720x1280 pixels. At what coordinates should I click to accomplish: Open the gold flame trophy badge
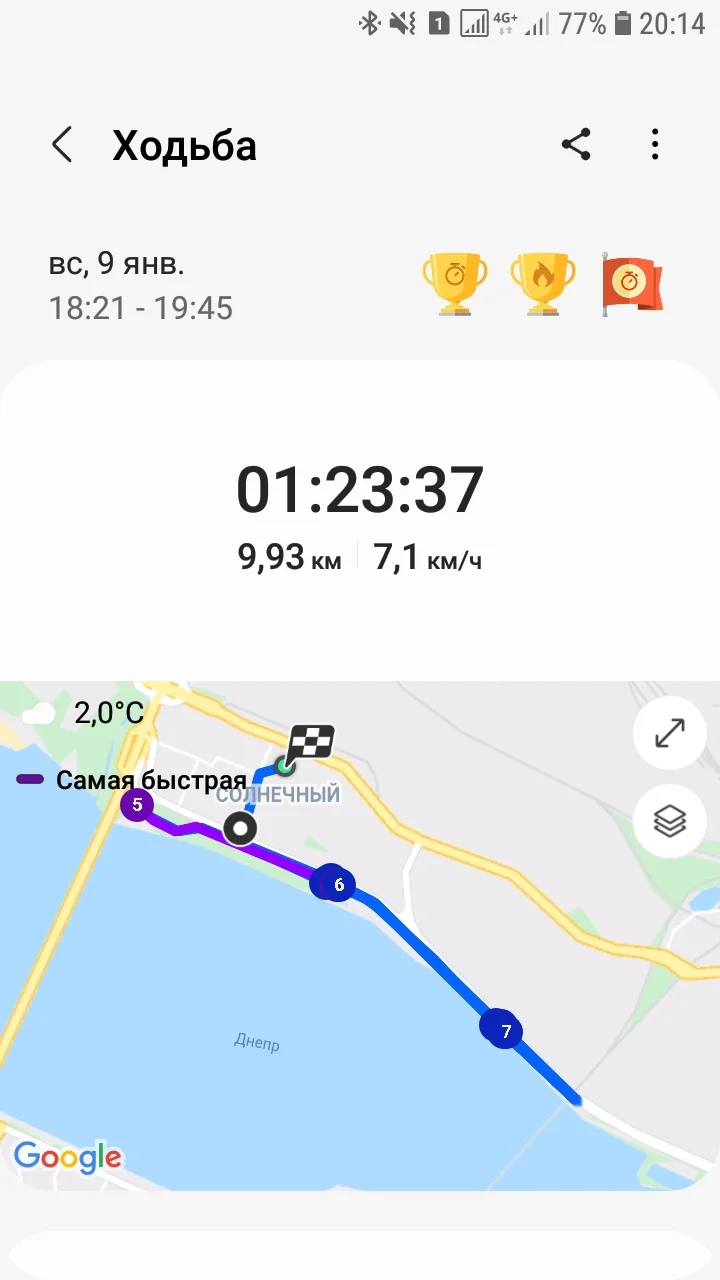[x=543, y=284]
